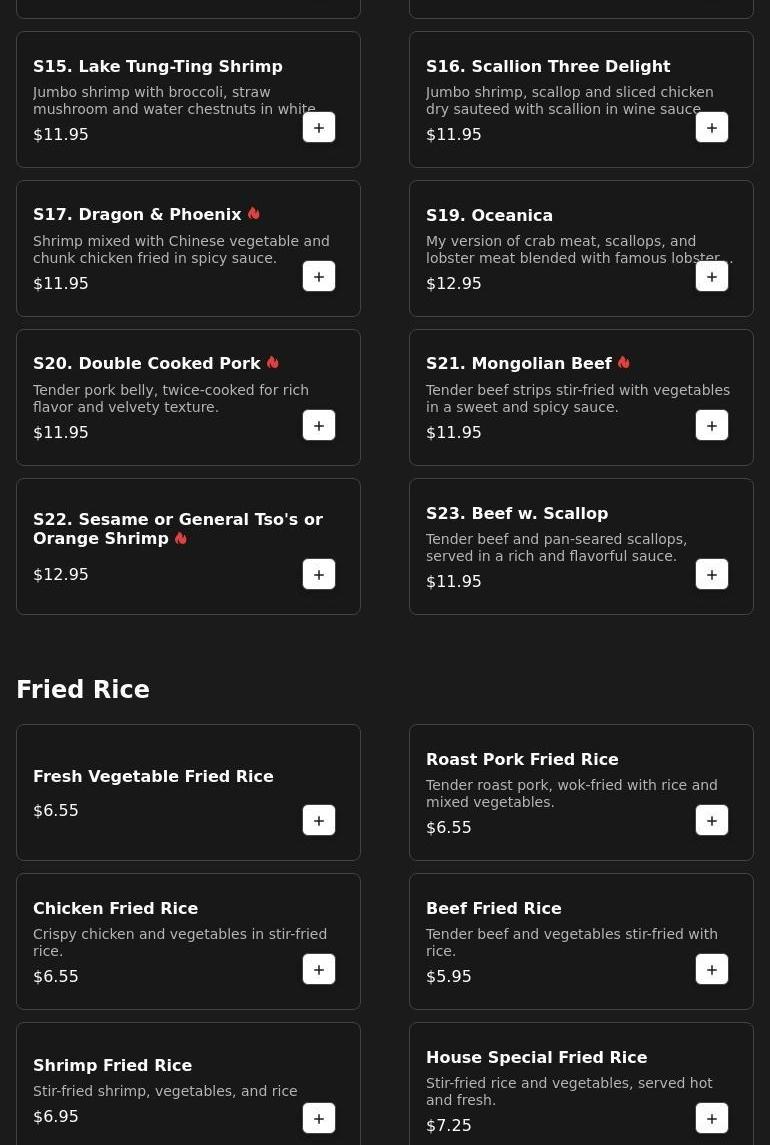Viewport: 770px width, 1145px height.
Task: Add Chicken Fried Rice to the order
Action: click(319, 970)
